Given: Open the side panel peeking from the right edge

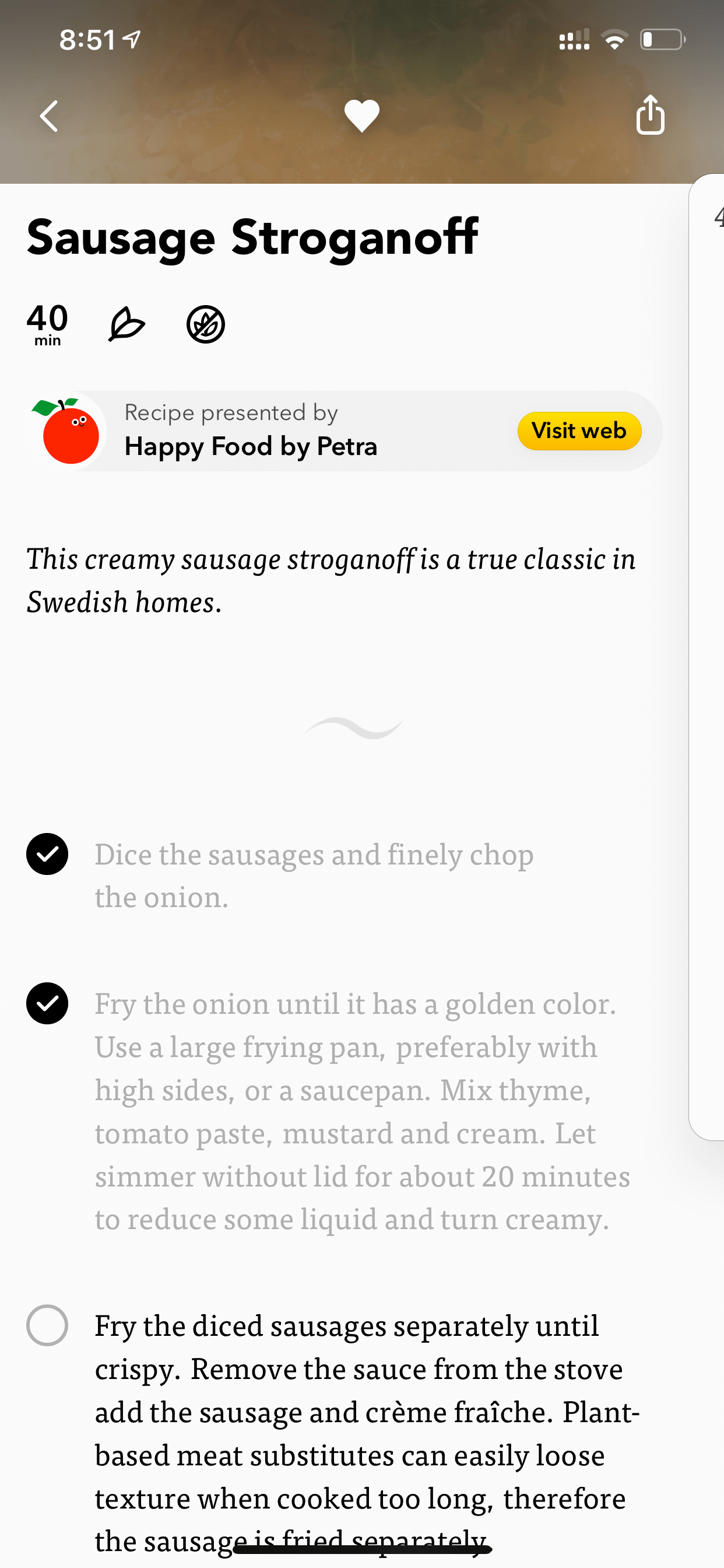Looking at the screenshot, I should pyautogui.click(x=707, y=657).
